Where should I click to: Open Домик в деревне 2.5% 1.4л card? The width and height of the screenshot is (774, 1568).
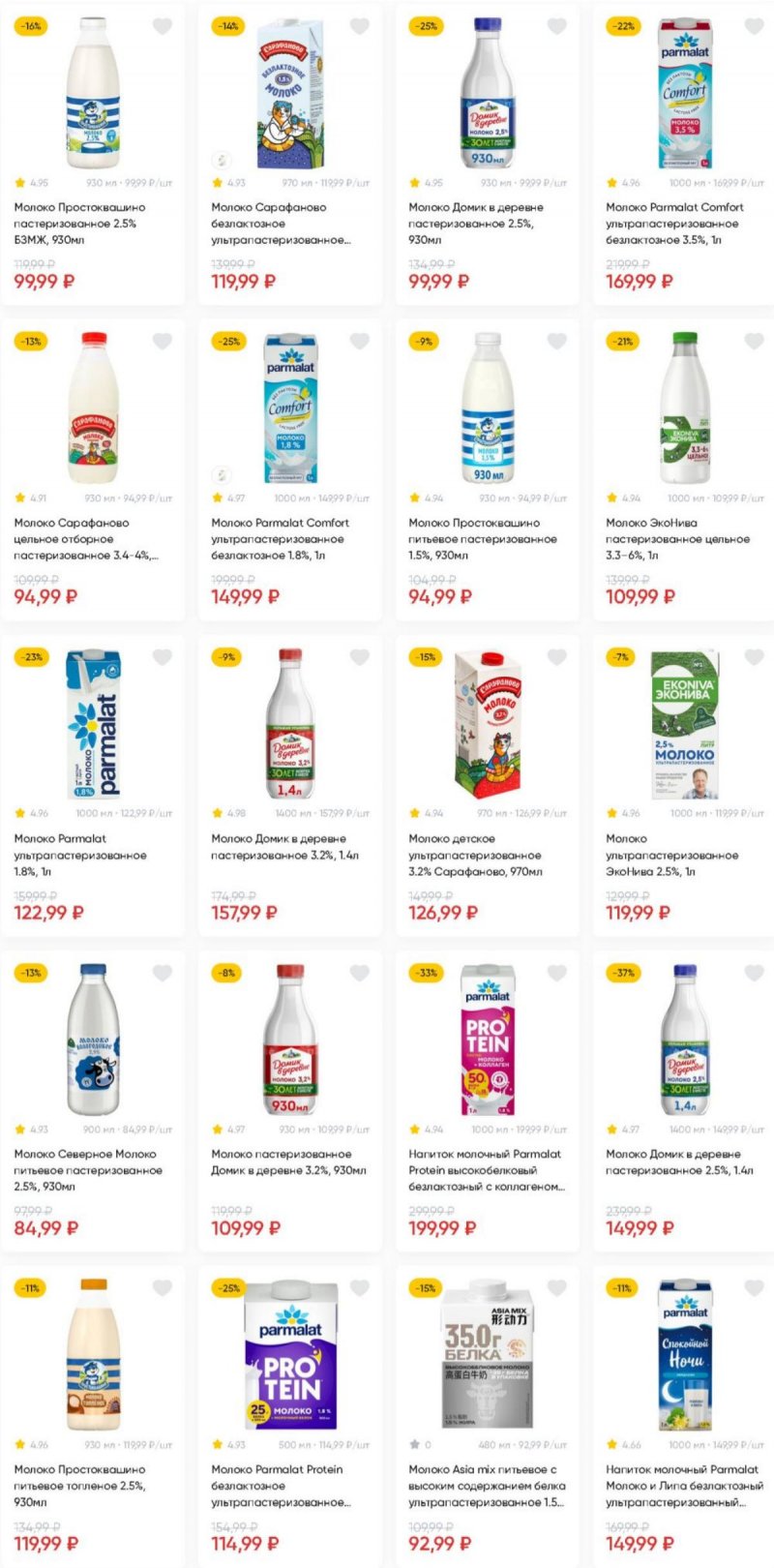685,1101
